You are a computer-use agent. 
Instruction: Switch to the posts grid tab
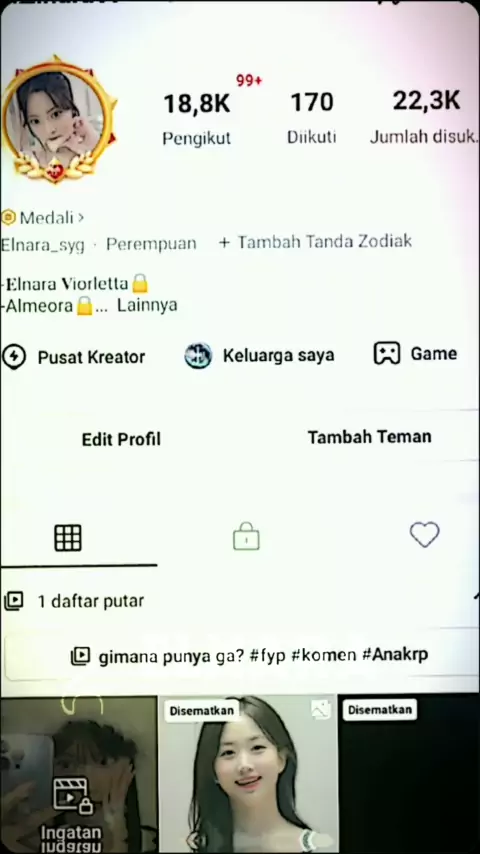pos(68,538)
